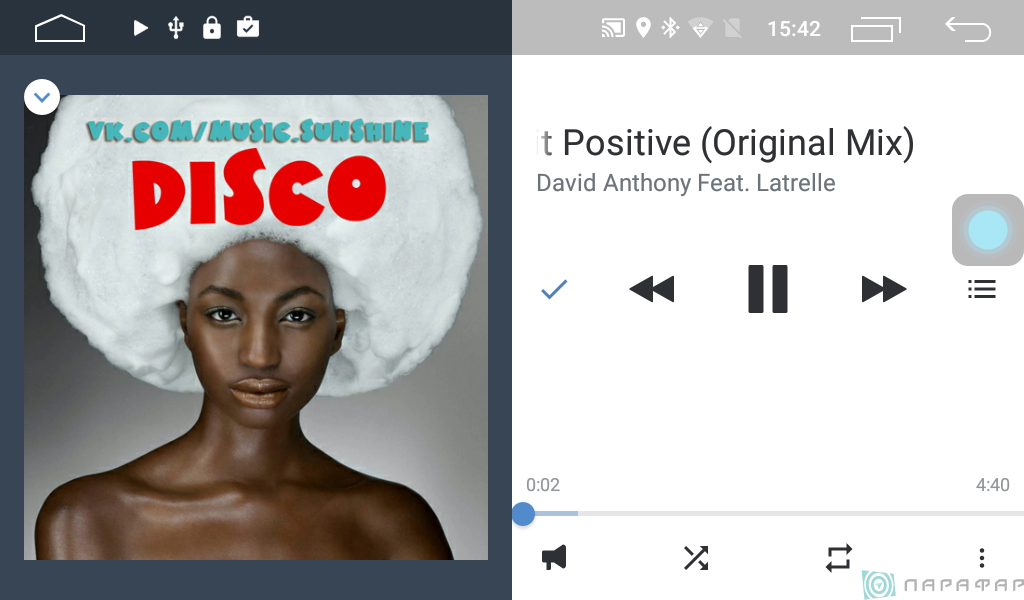Toggle repeat mode
The height and width of the screenshot is (600, 1024).
click(838, 557)
